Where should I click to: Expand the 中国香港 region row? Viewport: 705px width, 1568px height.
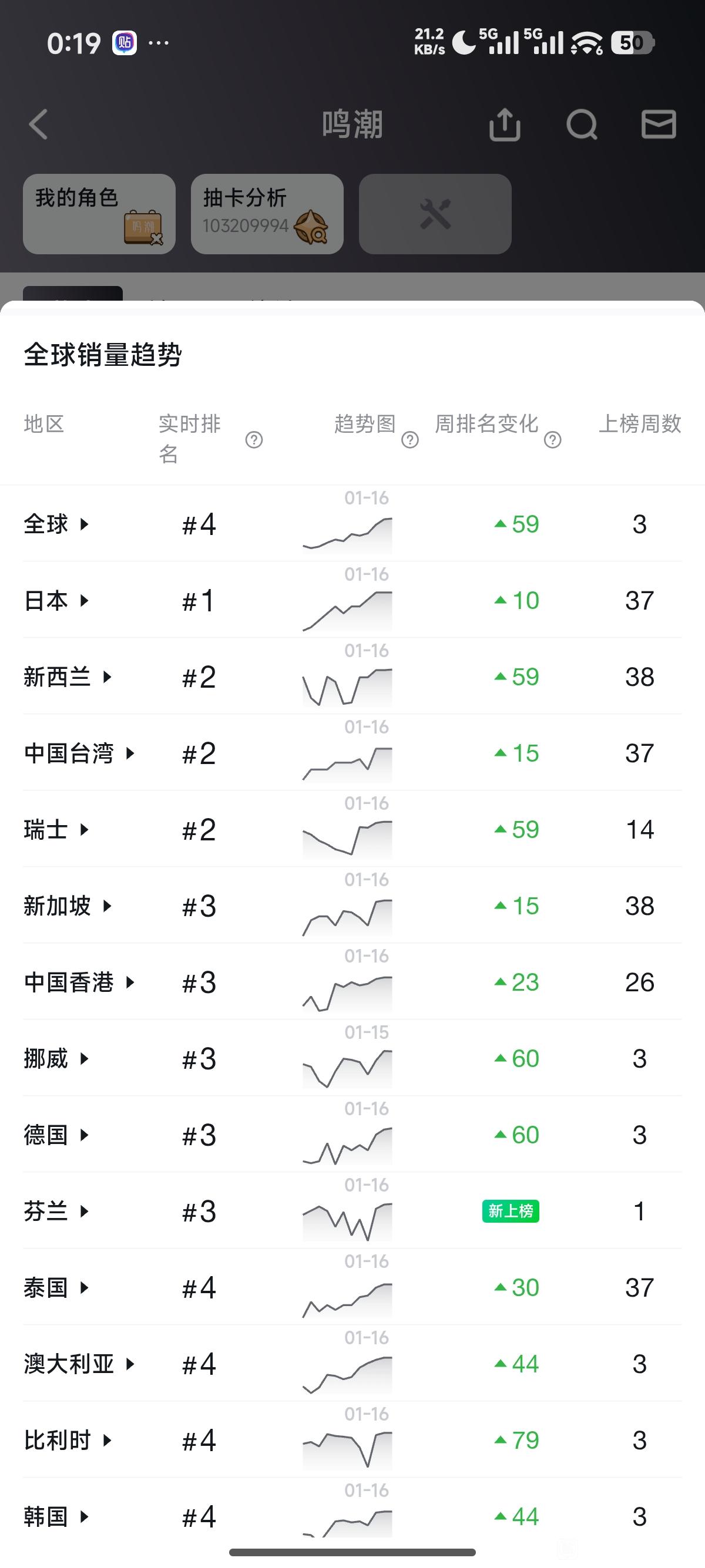(80, 982)
